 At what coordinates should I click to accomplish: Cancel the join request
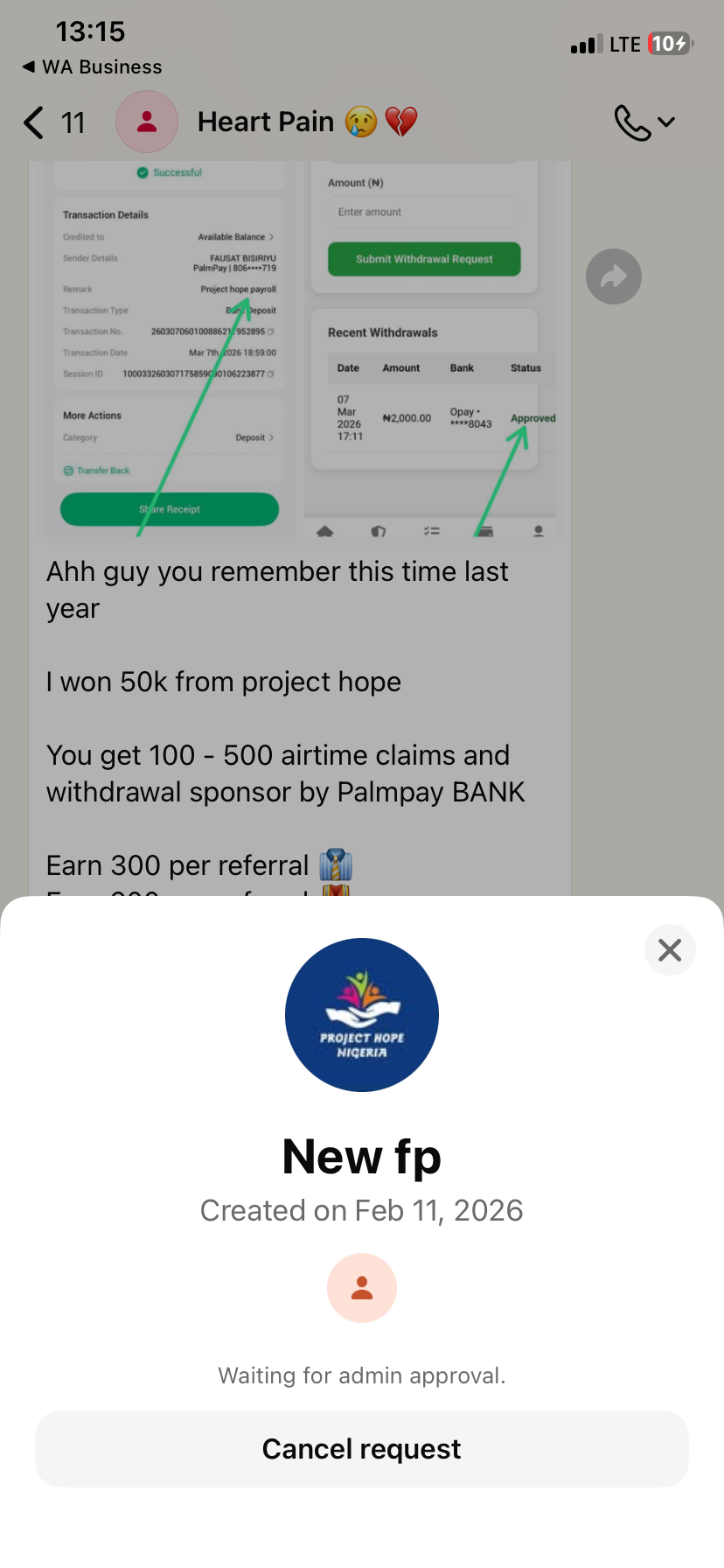point(361,1449)
